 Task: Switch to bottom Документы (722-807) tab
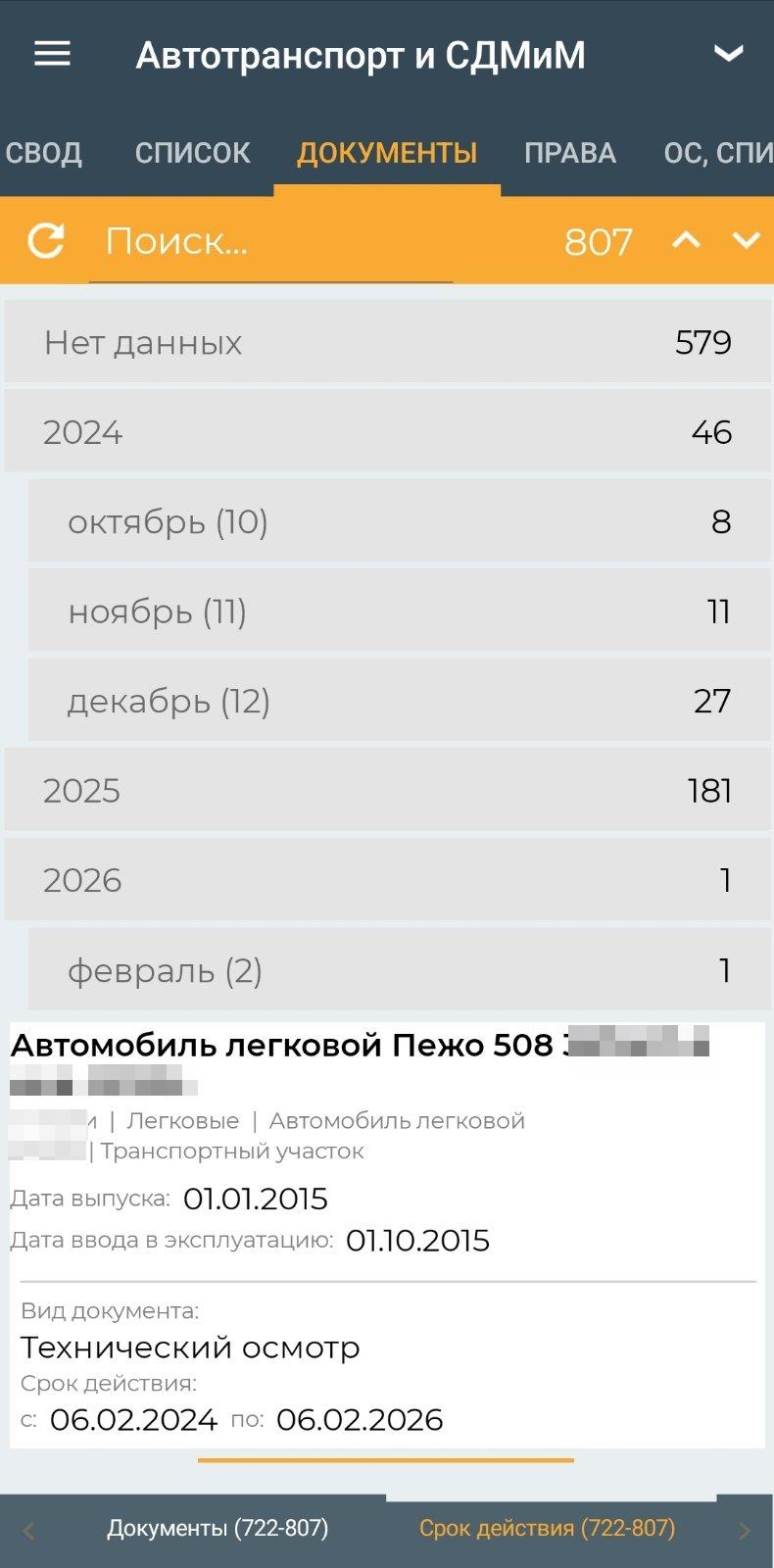[218, 1528]
